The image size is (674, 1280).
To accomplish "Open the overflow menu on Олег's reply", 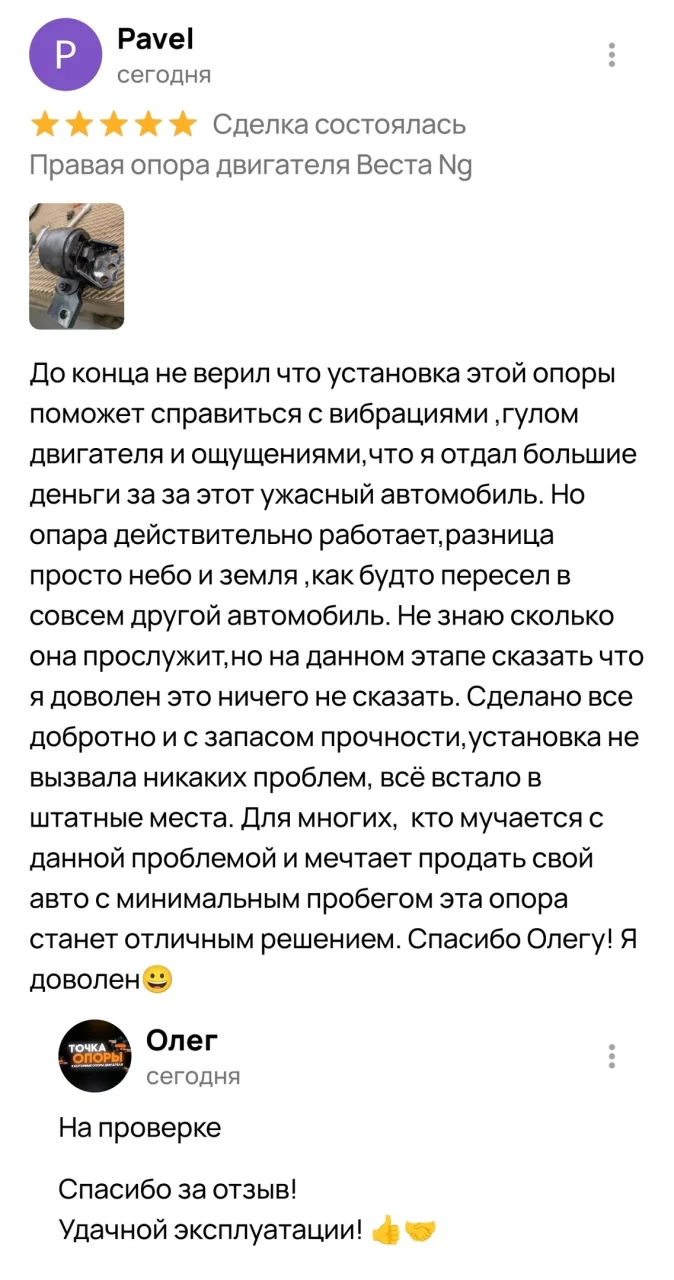I will pos(611,1056).
